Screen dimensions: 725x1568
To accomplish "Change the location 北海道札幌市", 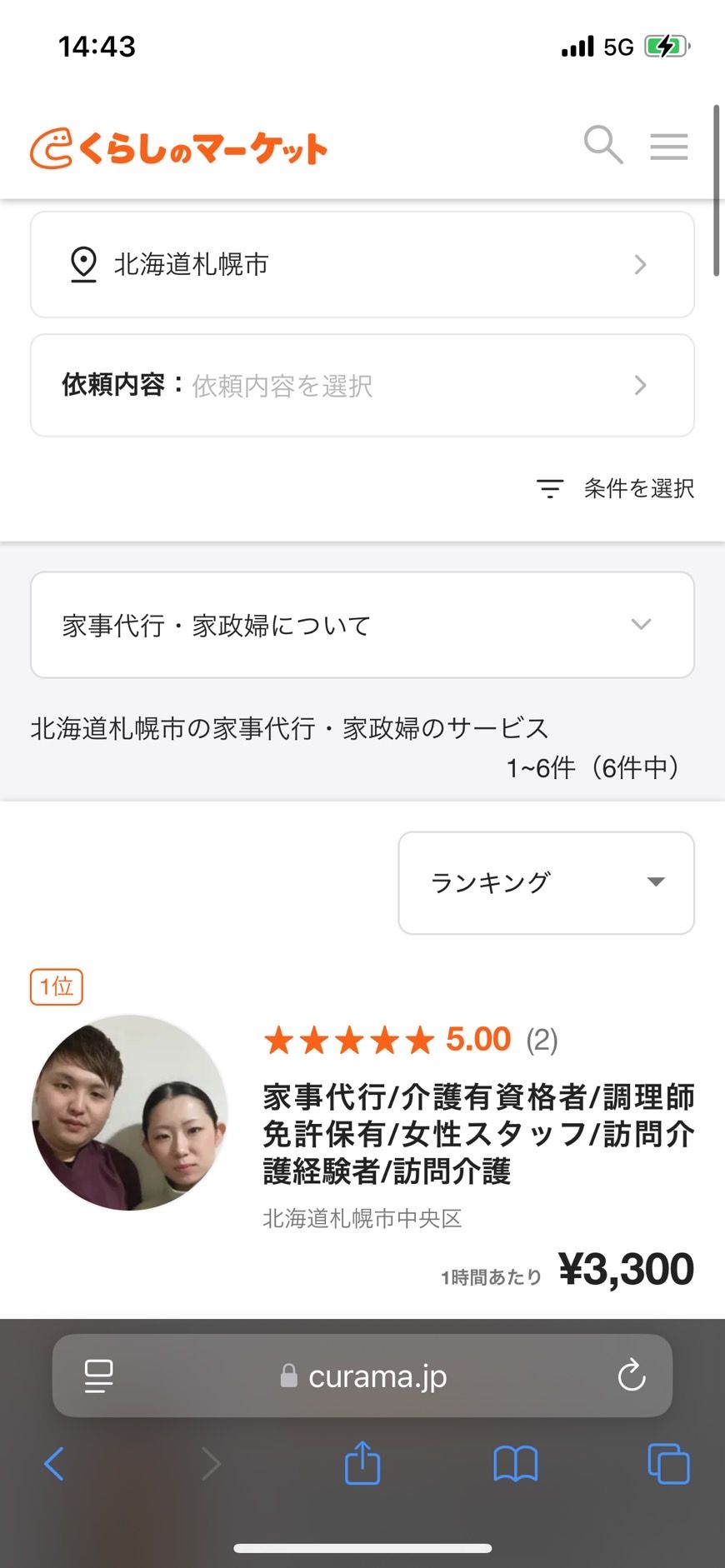I will coord(362,265).
